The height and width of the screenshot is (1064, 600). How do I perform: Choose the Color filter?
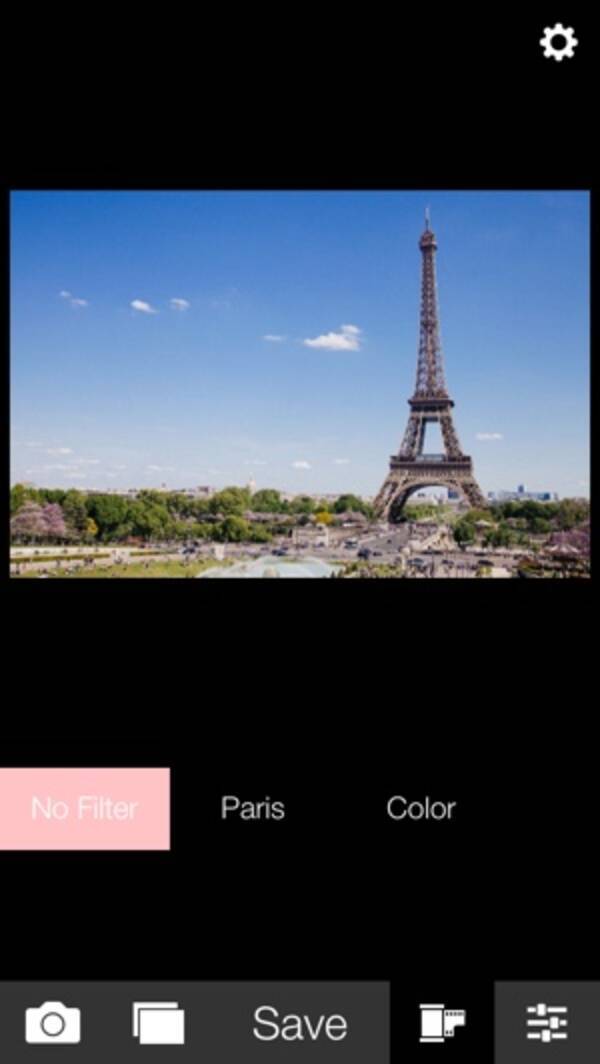point(421,808)
